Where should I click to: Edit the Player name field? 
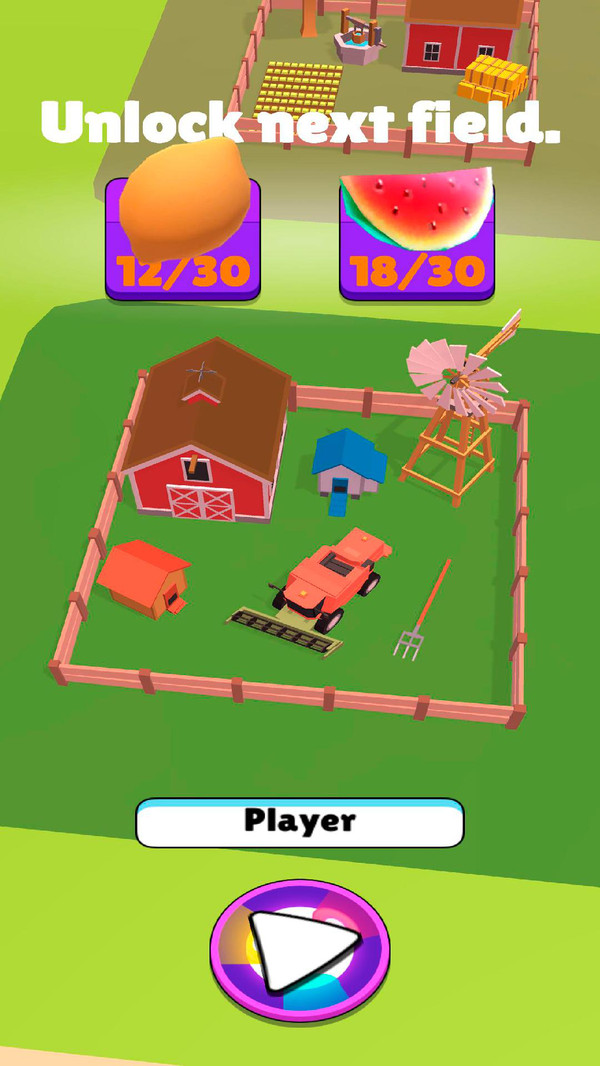pos(300,822)
